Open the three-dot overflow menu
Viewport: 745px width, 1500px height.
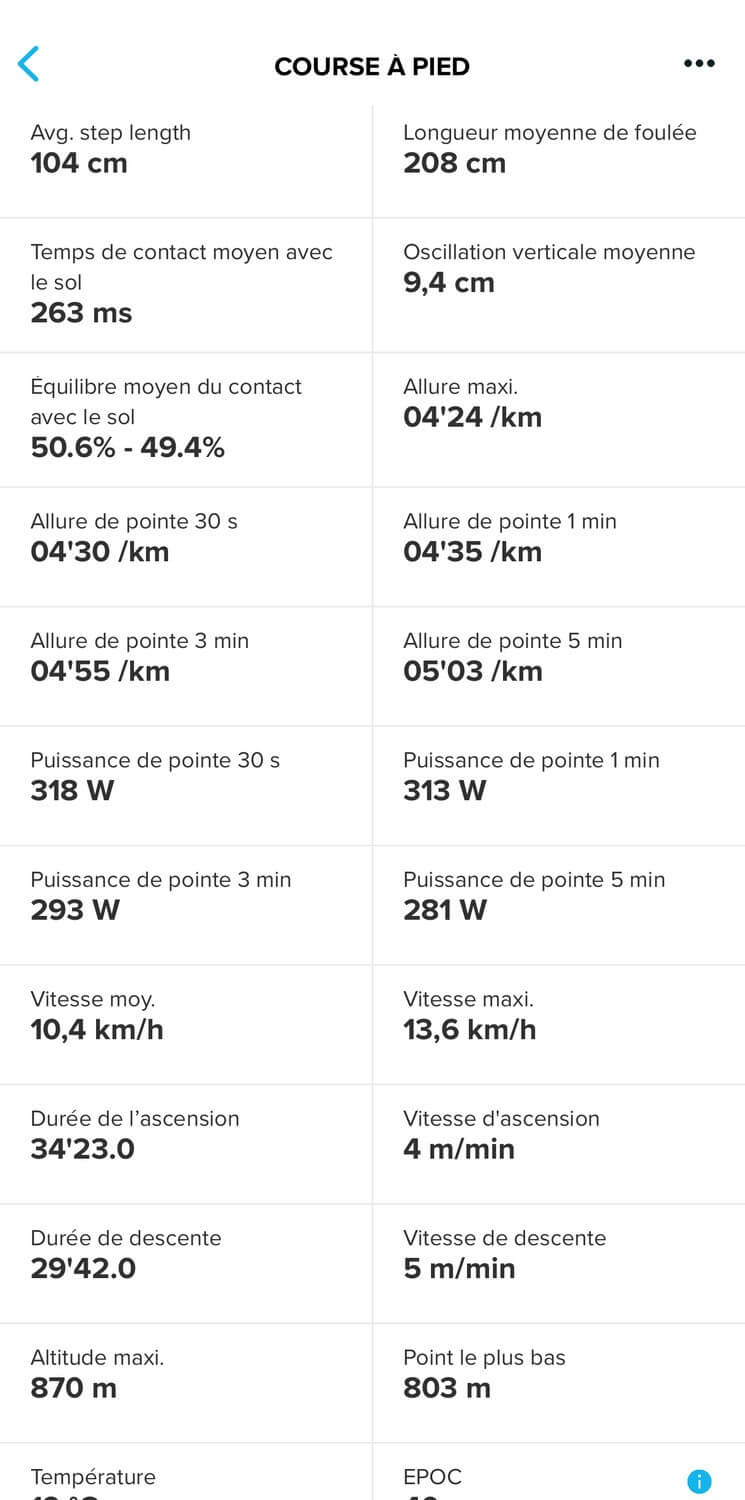pyautogui.click(x=699, y=64)
